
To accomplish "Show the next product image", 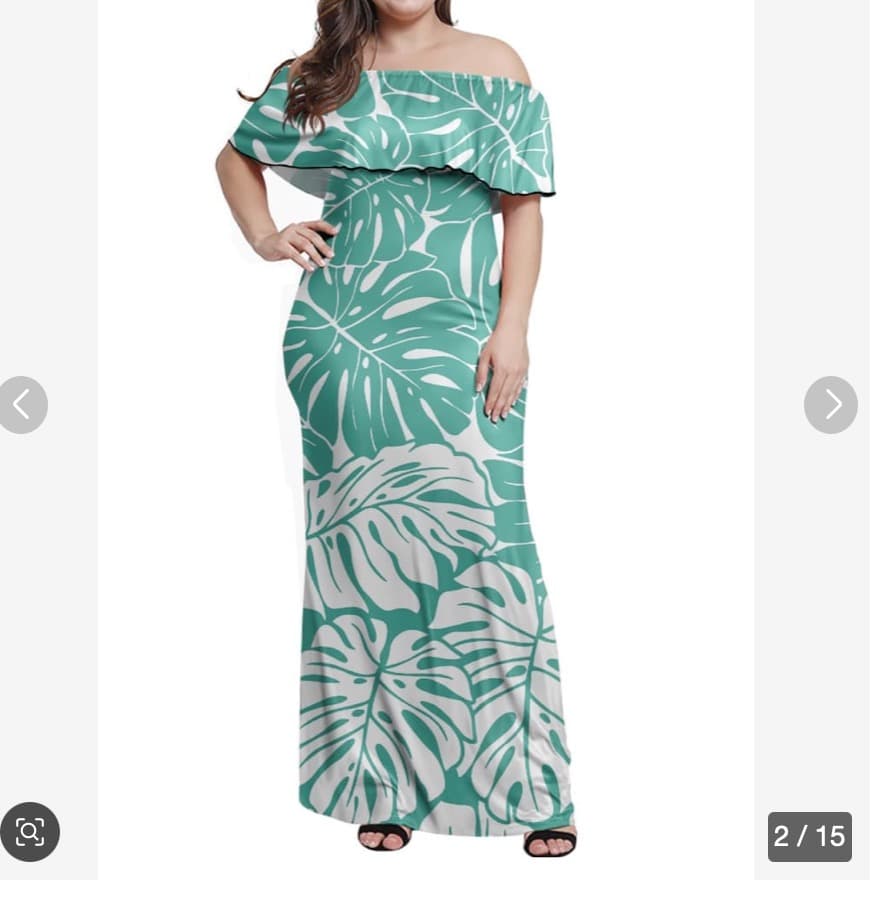I will 831,405.
